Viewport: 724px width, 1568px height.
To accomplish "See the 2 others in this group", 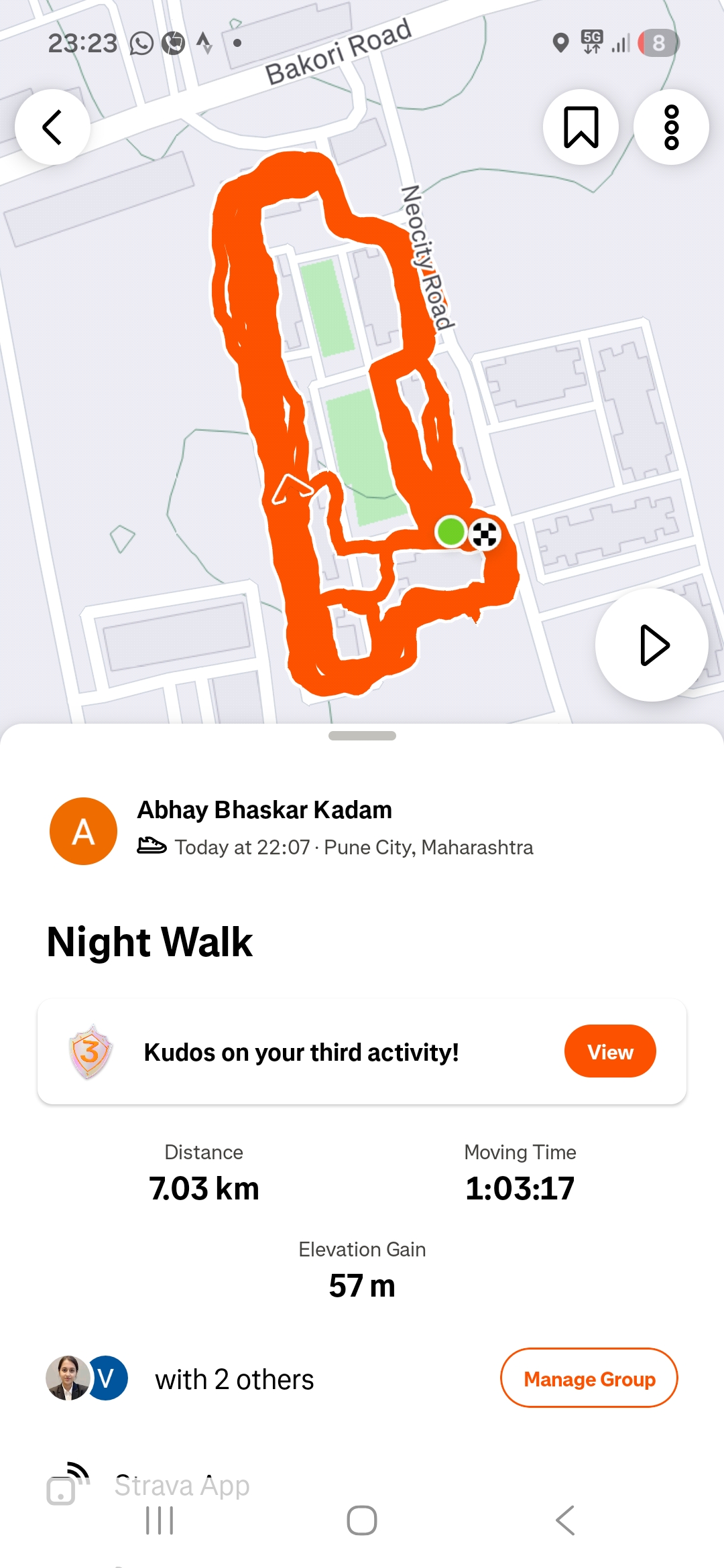I will (234, 1380).
